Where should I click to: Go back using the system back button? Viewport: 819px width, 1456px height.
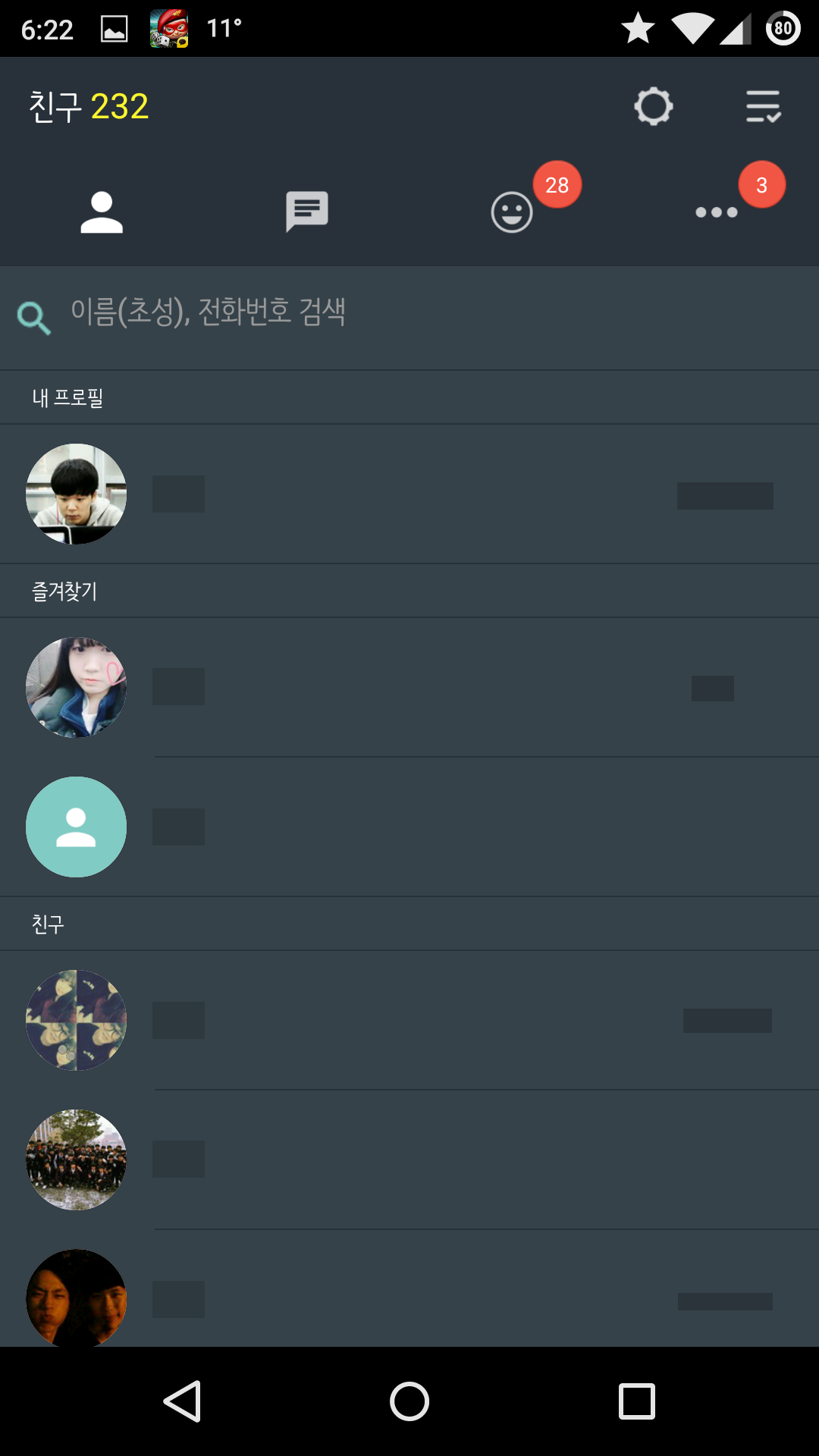[x=182, y=1401]
